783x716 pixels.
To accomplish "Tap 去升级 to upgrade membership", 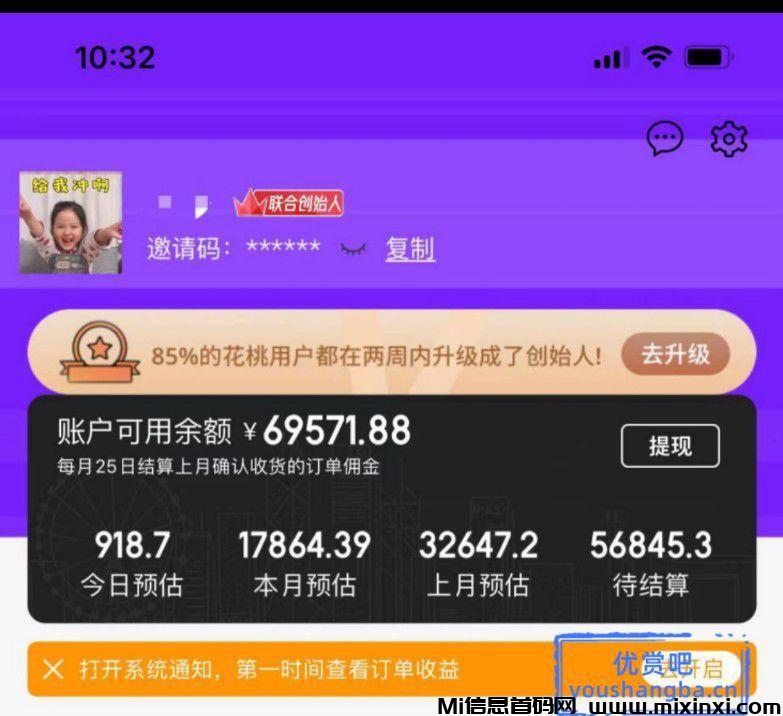I will [675, 353].
